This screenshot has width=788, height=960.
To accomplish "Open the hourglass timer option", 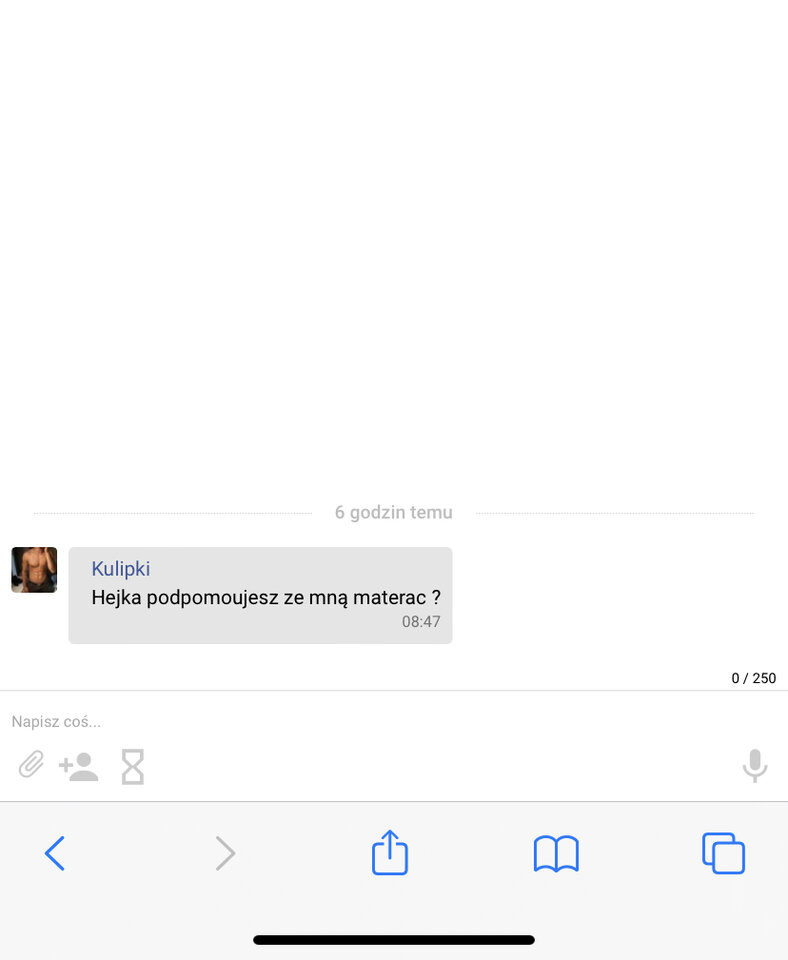I will tap(133, 767).
